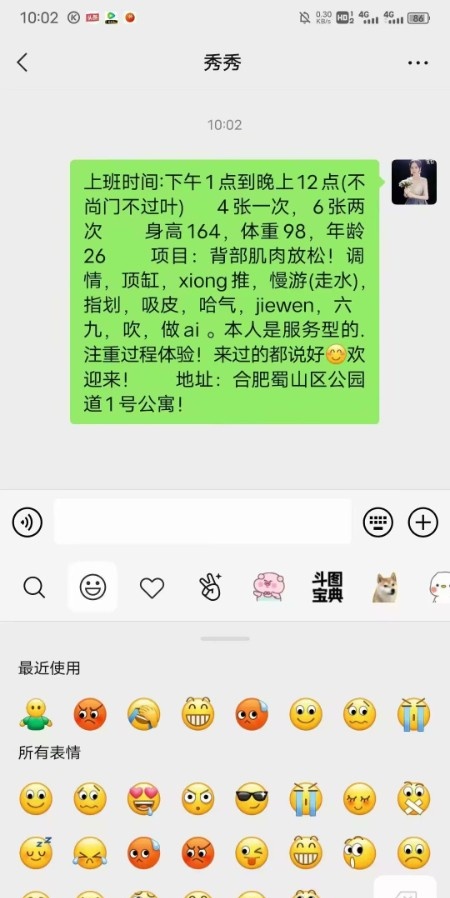Focus the message text field

(203, 521)
